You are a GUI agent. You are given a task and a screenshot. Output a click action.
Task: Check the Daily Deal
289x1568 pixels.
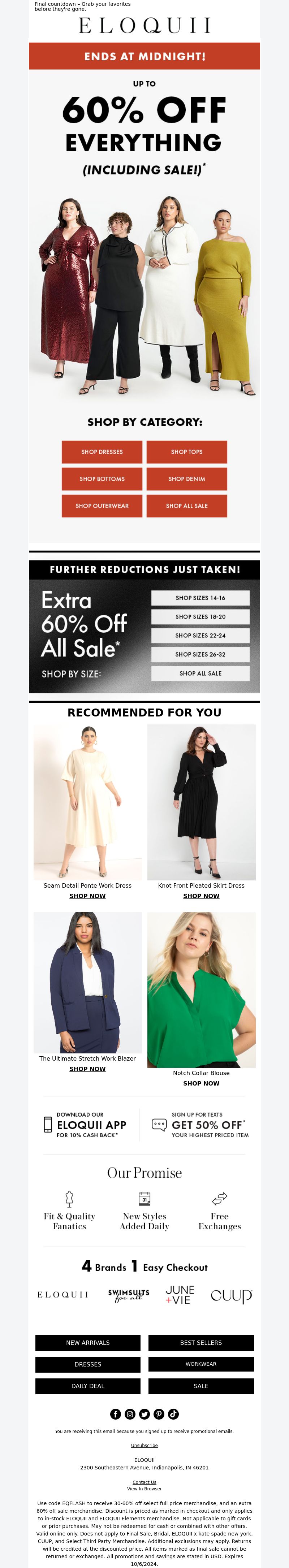[x=88, y=1385]
